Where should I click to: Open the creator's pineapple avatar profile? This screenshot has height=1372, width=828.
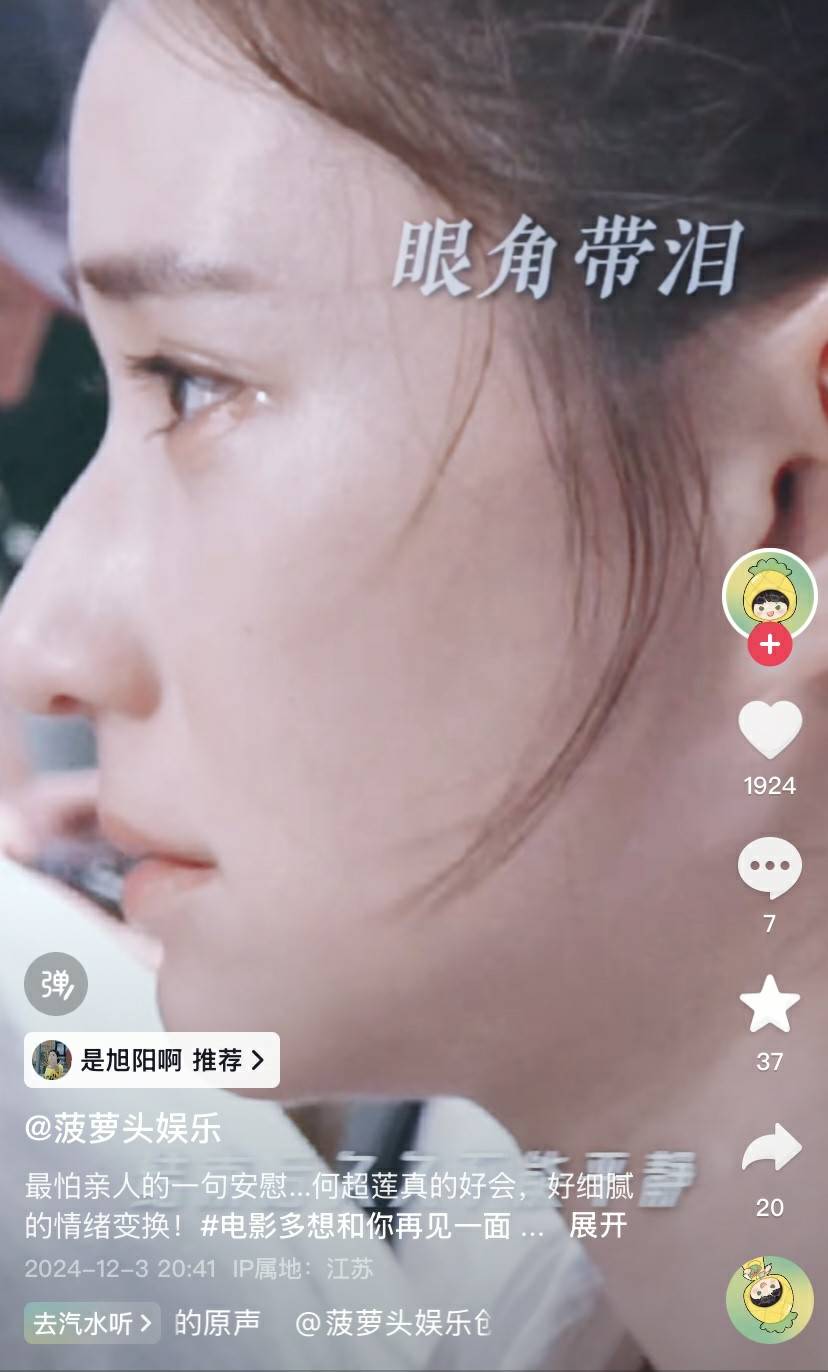(x=769, y=595)
